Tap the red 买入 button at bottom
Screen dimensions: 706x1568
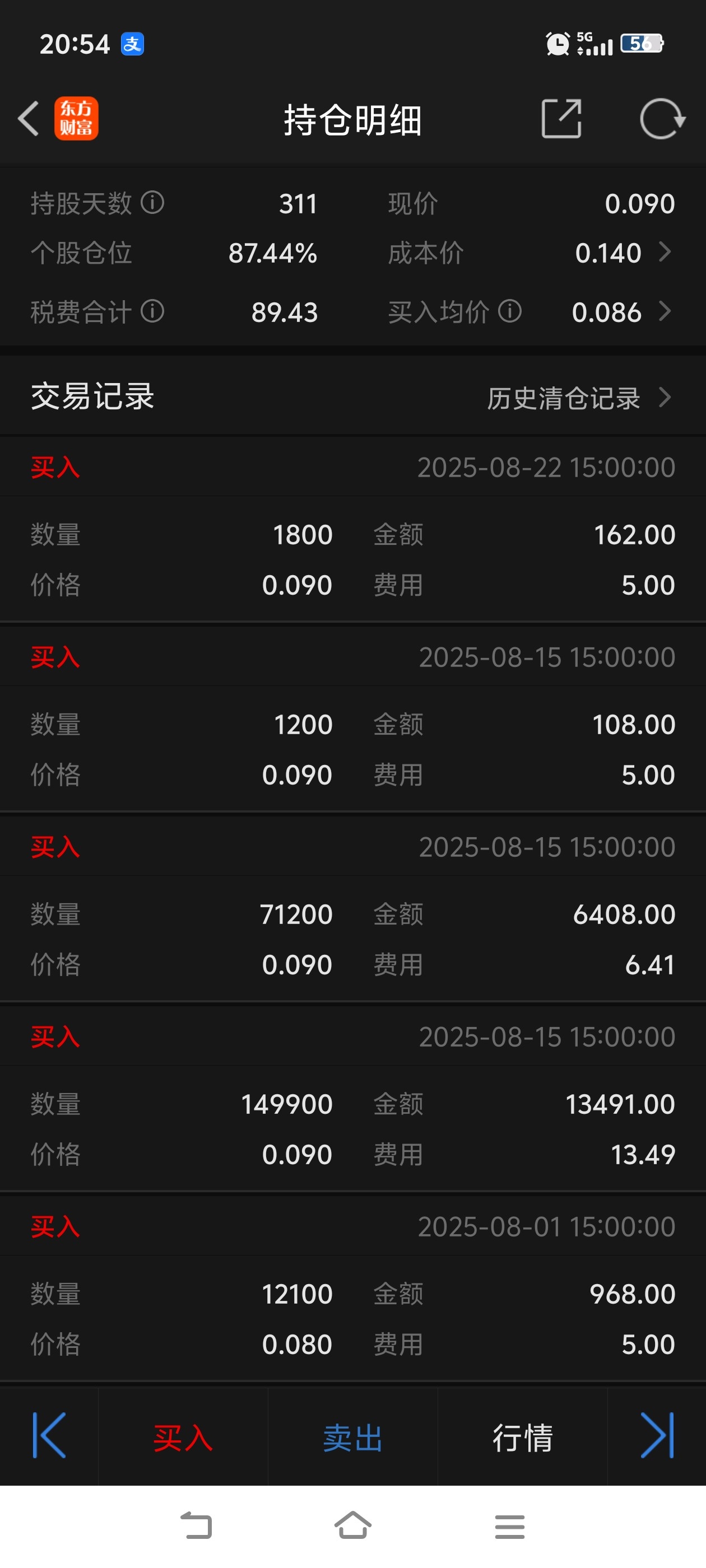(x=183, y=1438)
